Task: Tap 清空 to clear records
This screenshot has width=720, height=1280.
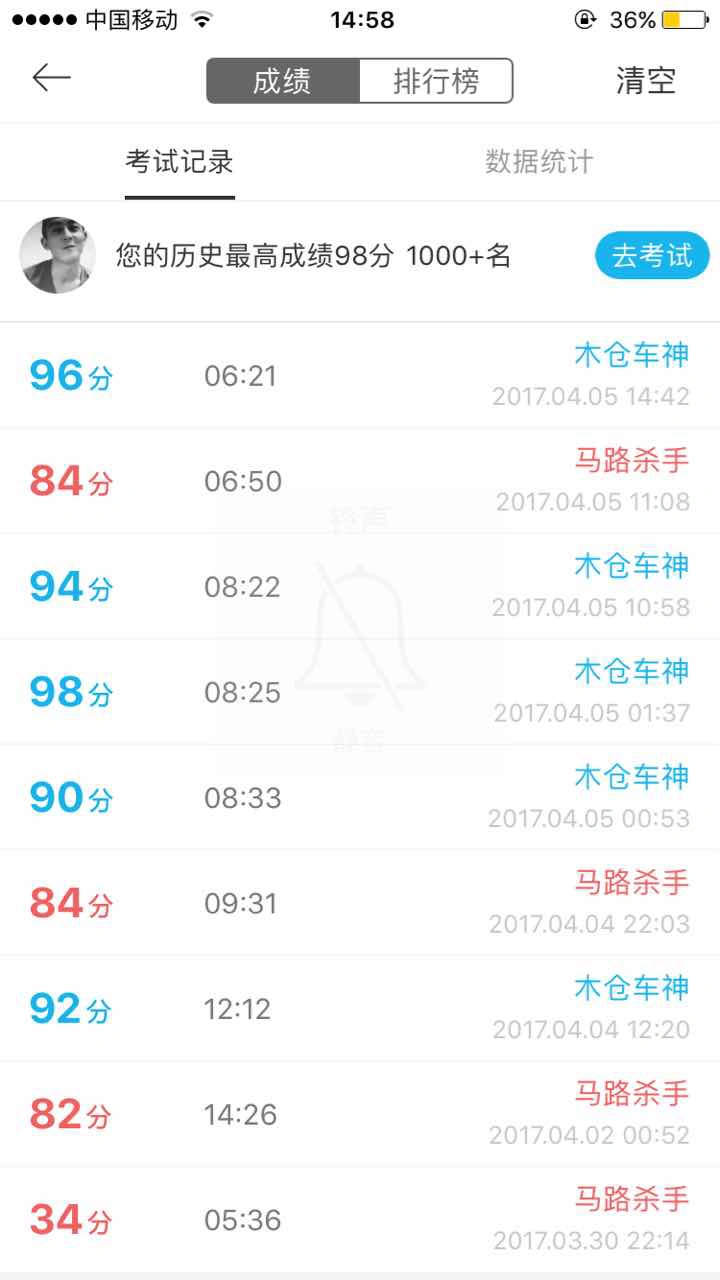Action: [x=646, y=81]
